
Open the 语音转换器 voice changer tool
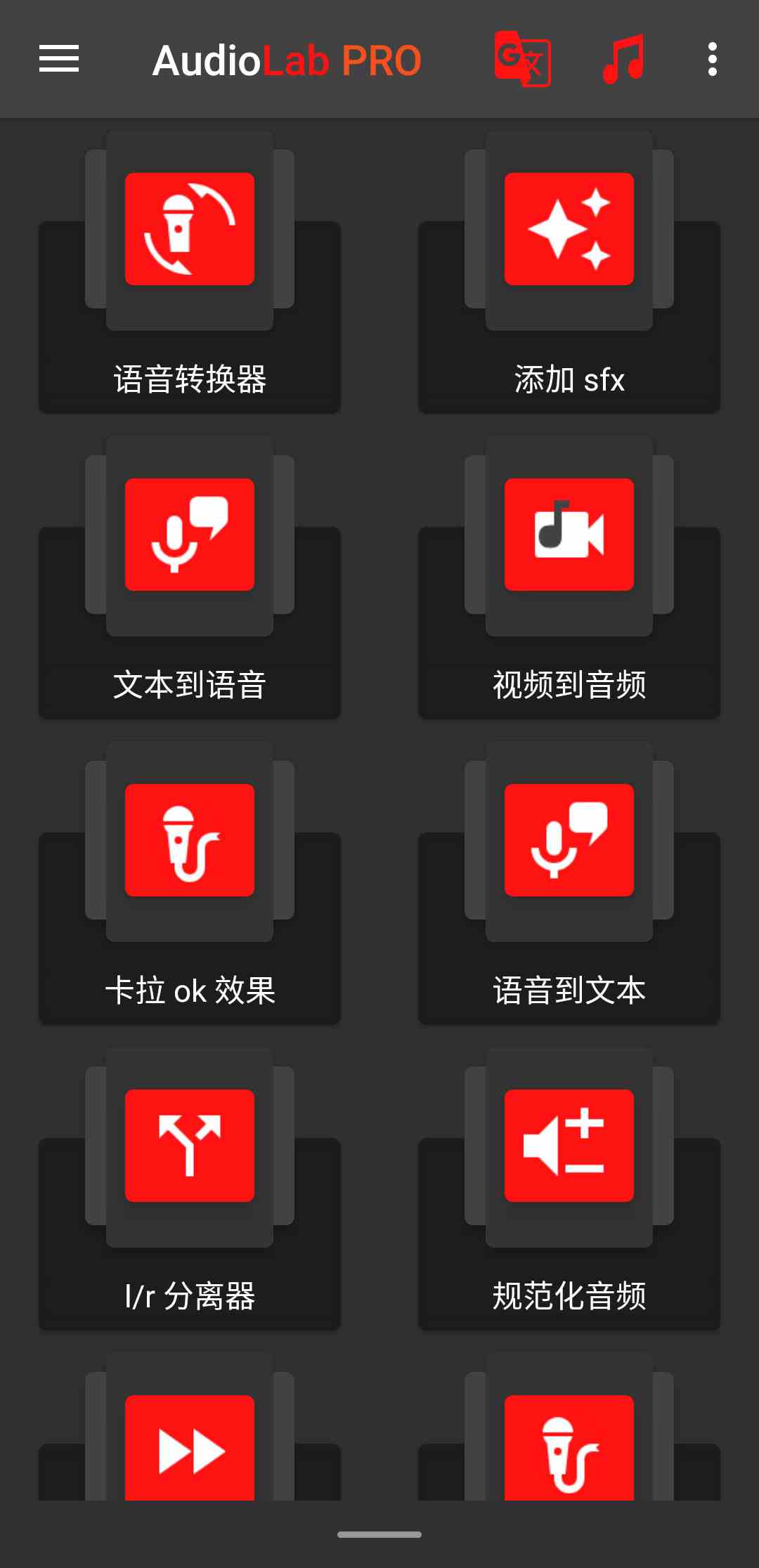coord(190,230)
